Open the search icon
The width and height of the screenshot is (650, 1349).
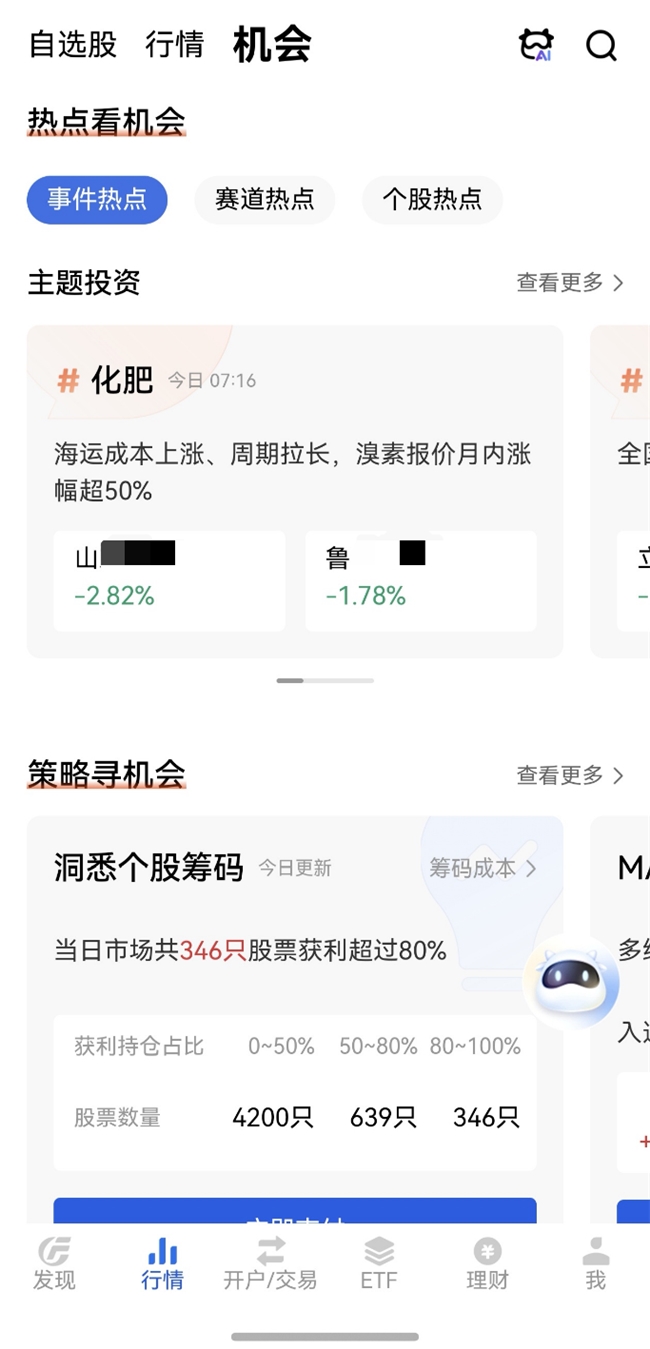point(601,45)
